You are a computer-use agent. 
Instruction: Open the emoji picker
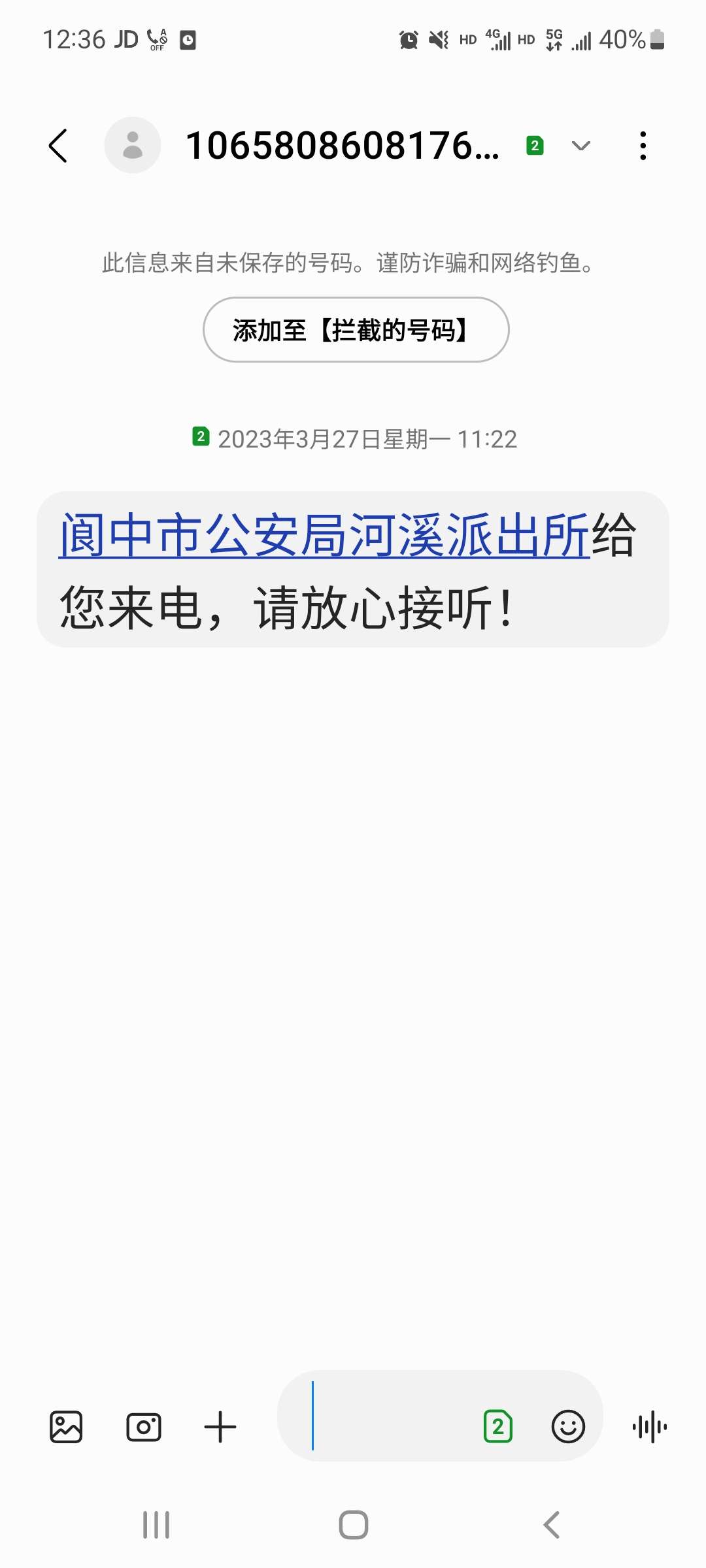click(x=567, y=1427)
